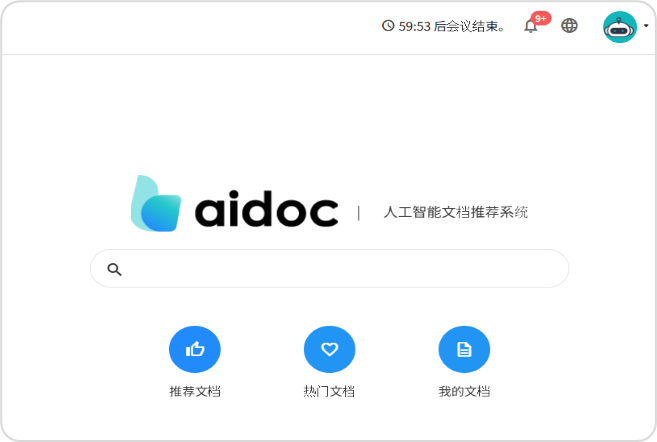657x442 pixels.
Task: Open the notifications bell
Action: (x=531, y=26)
